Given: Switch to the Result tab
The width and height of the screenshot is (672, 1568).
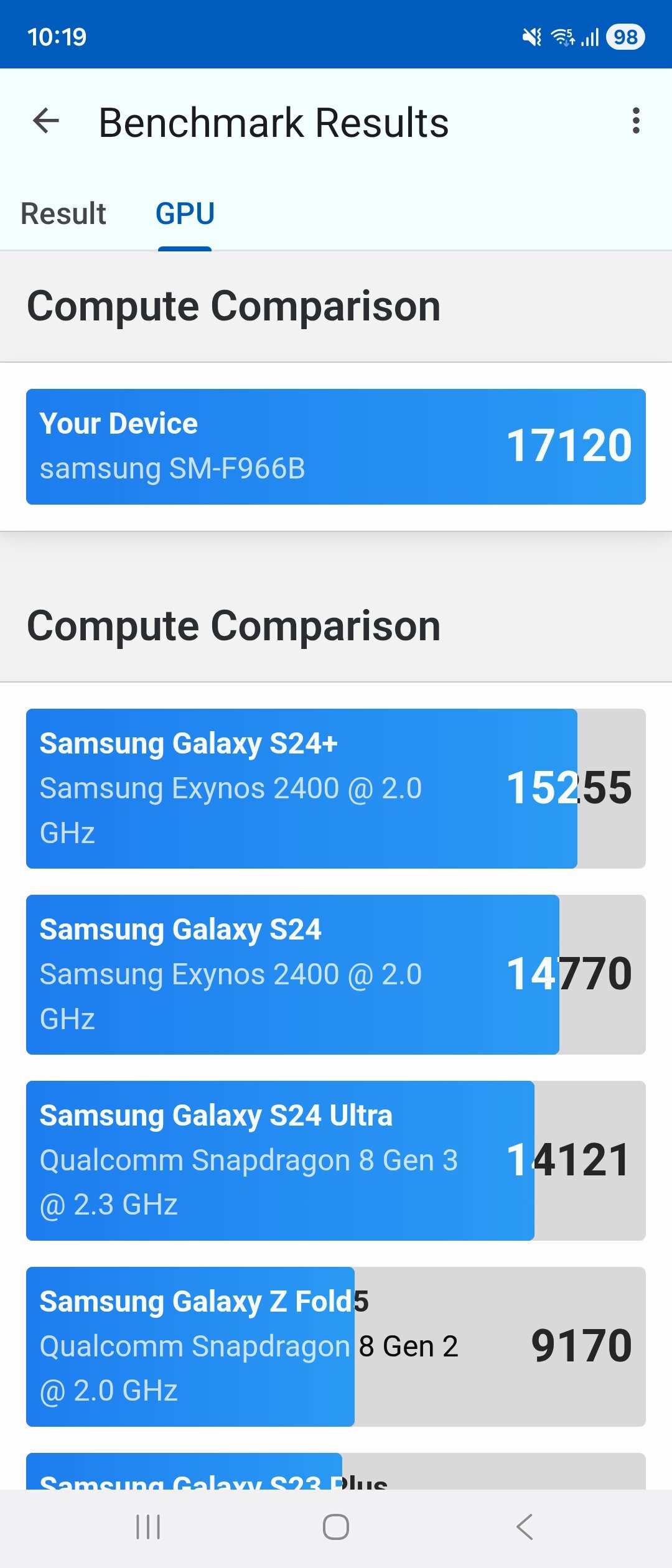Looking at the screenshot, I should pos(63,213).
